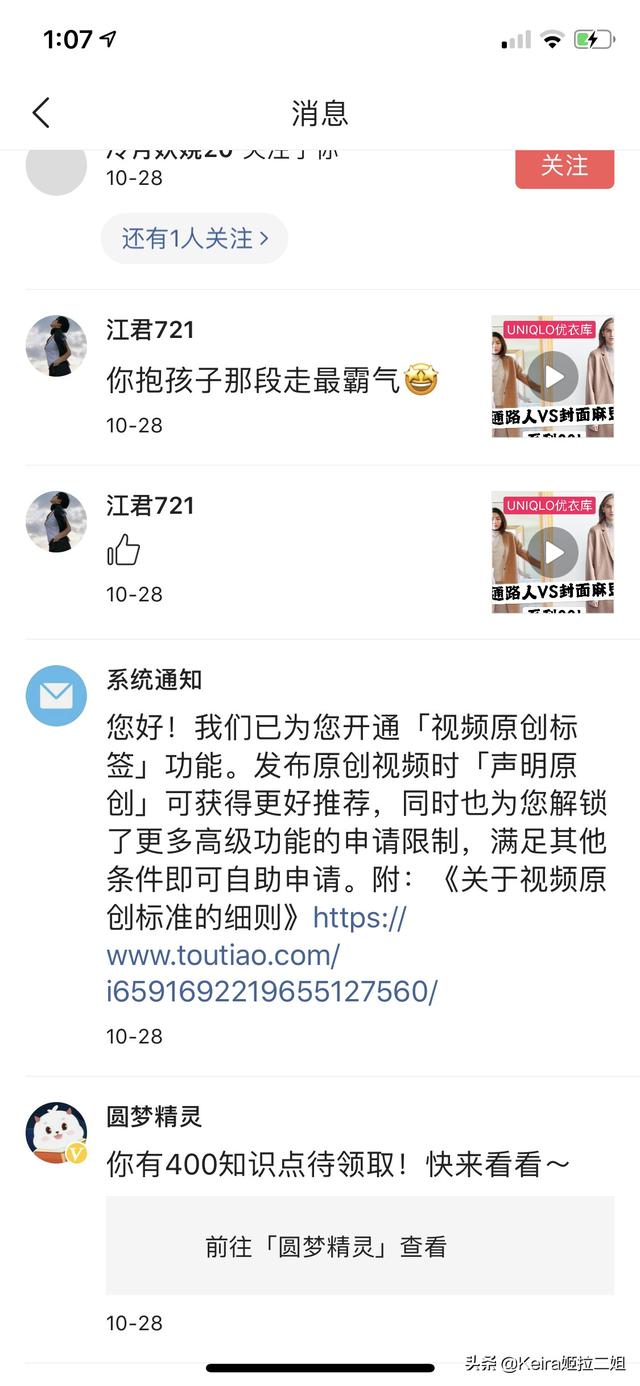Go back from the 消息 screen
The image size is (640, 1386).
click(41, 112)
